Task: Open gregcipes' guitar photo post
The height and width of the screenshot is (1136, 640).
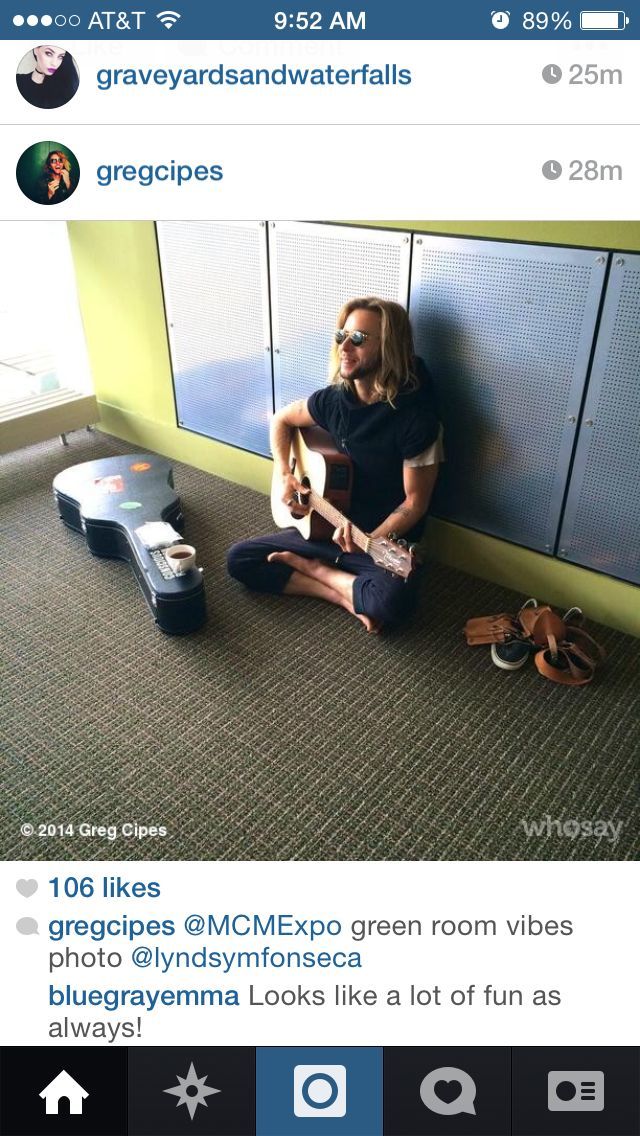Action: click(320, 540)
